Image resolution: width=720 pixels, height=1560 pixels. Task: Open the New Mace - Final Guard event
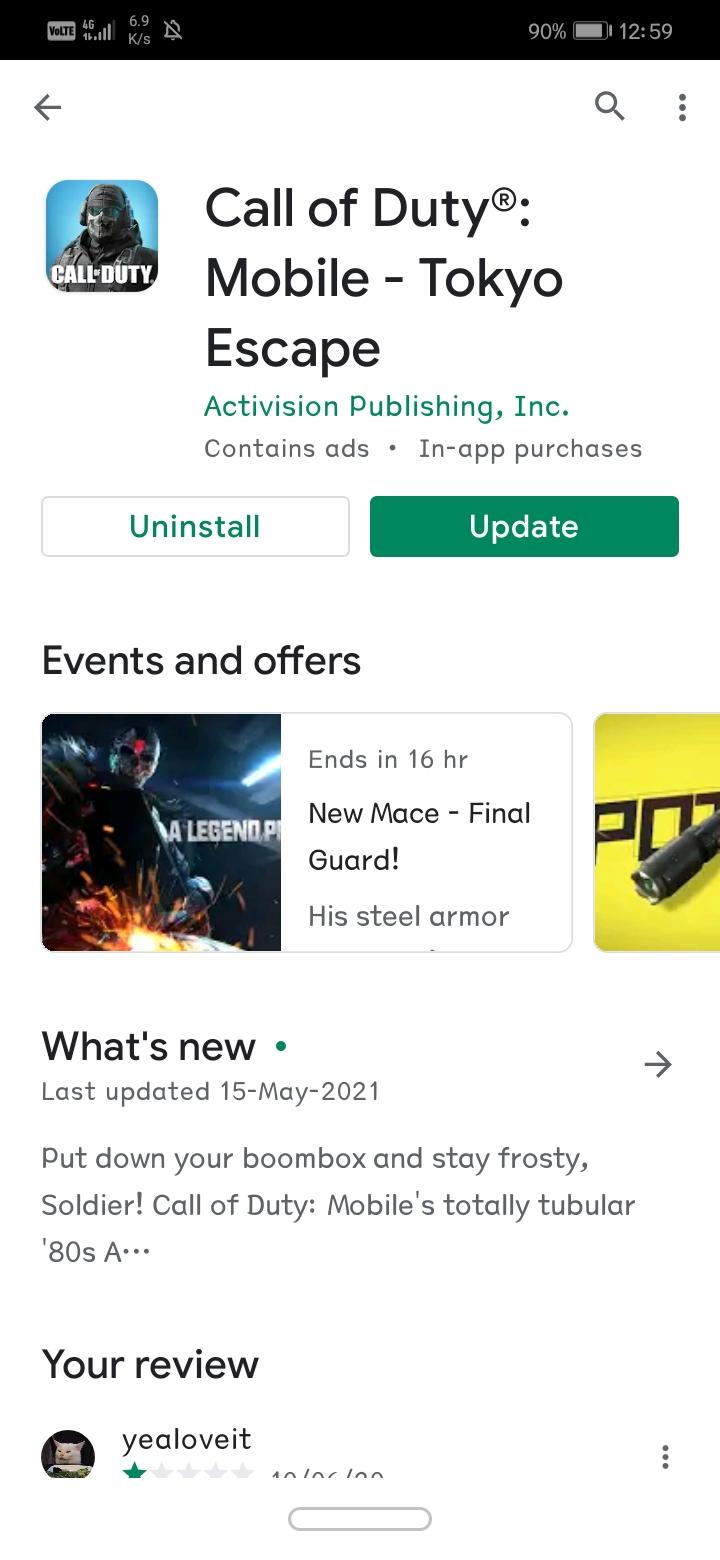(x=306, y=832)
